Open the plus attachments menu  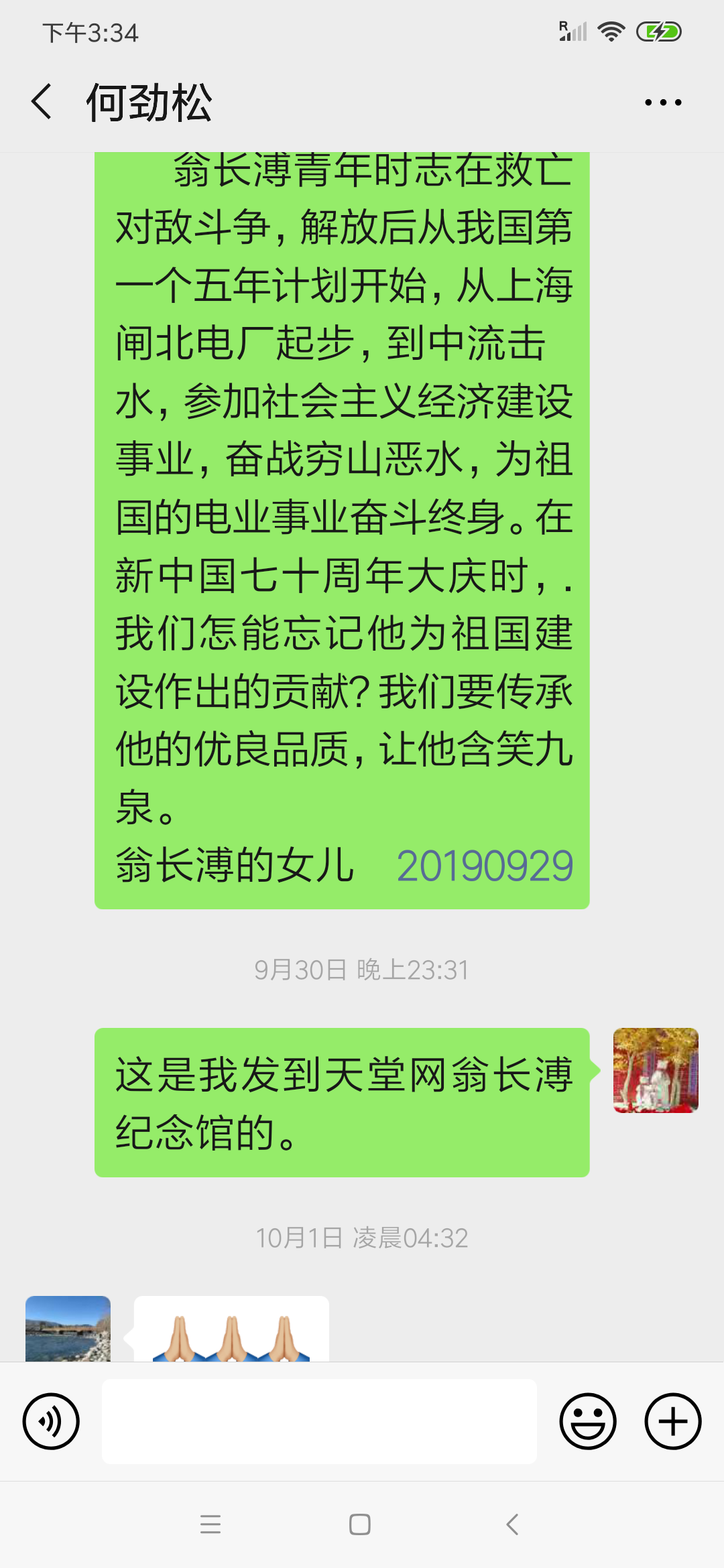672,1421
